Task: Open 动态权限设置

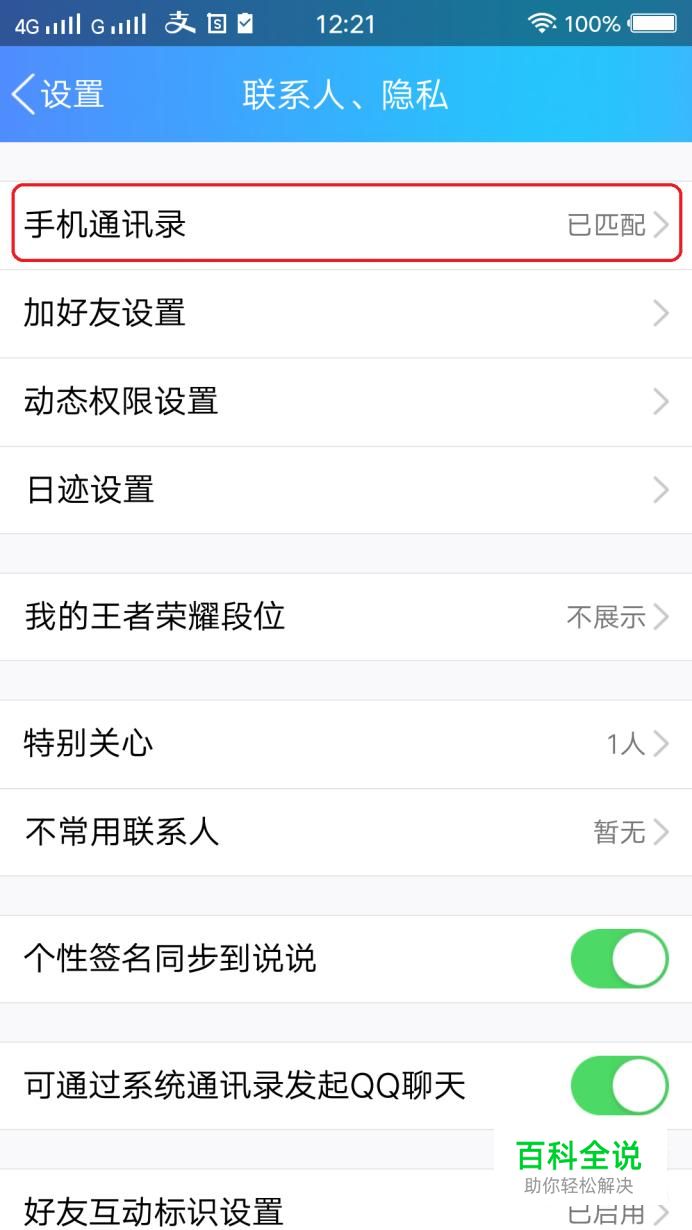Action: tap(346, 402)
